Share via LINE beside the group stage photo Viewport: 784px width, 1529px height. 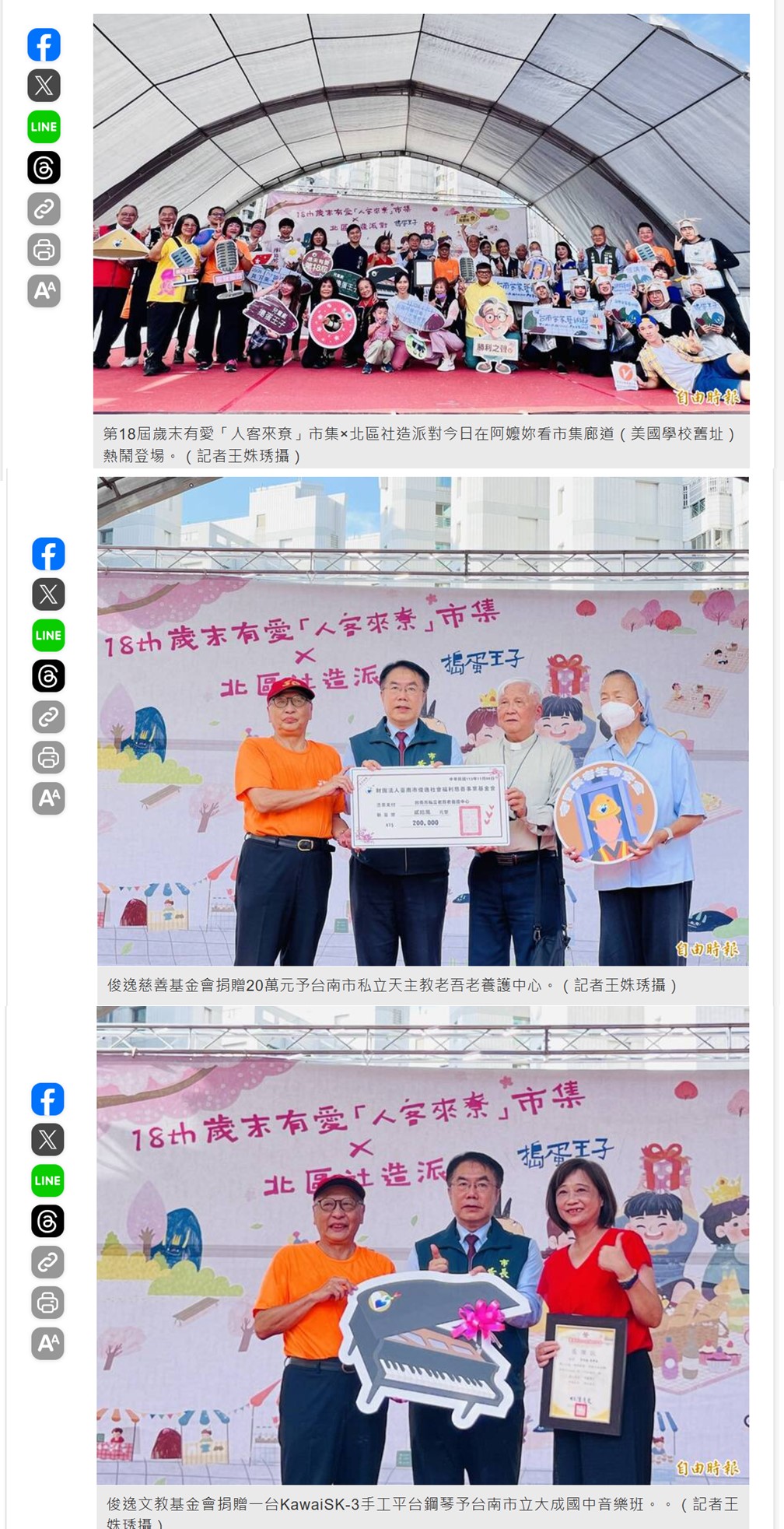(44, 127)
